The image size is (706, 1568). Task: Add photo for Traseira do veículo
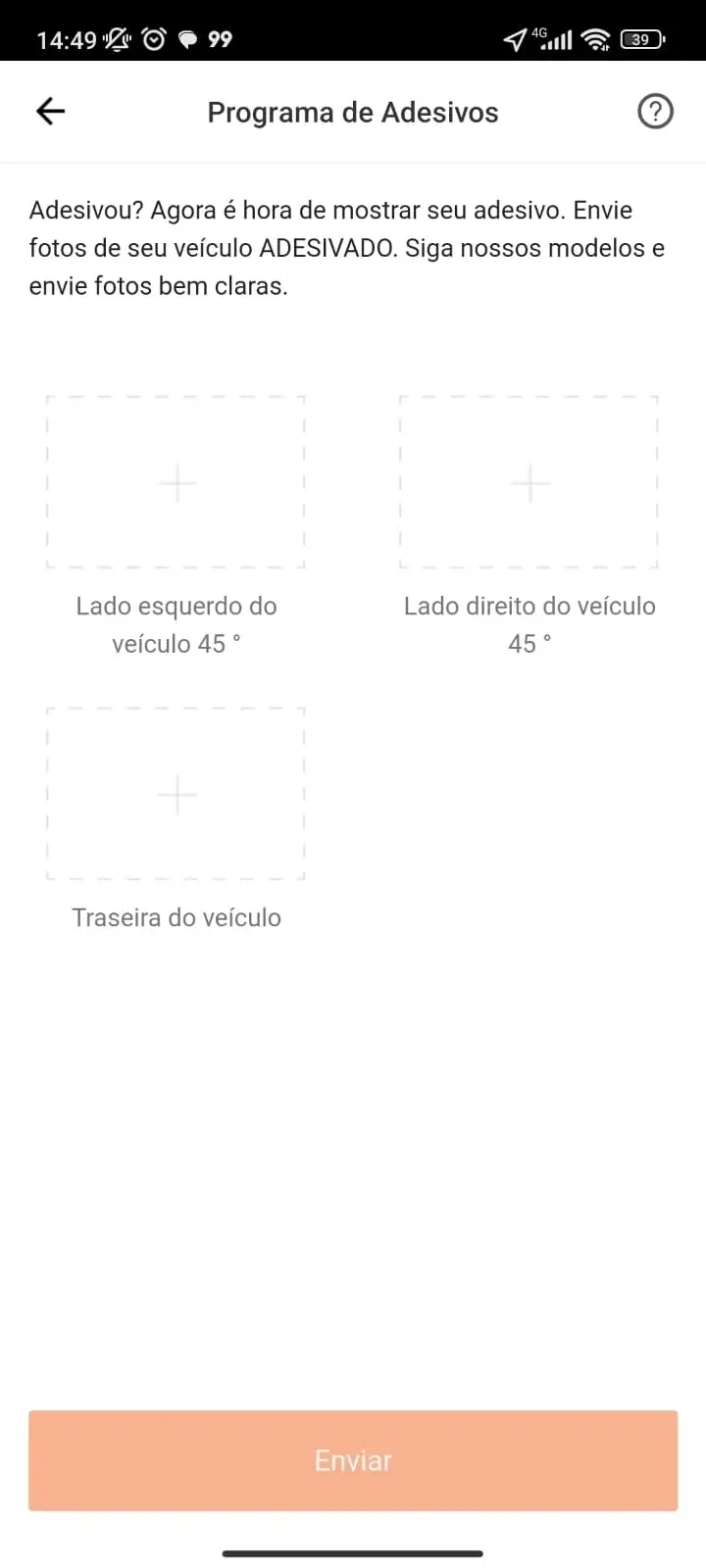(x=176, y=795)
